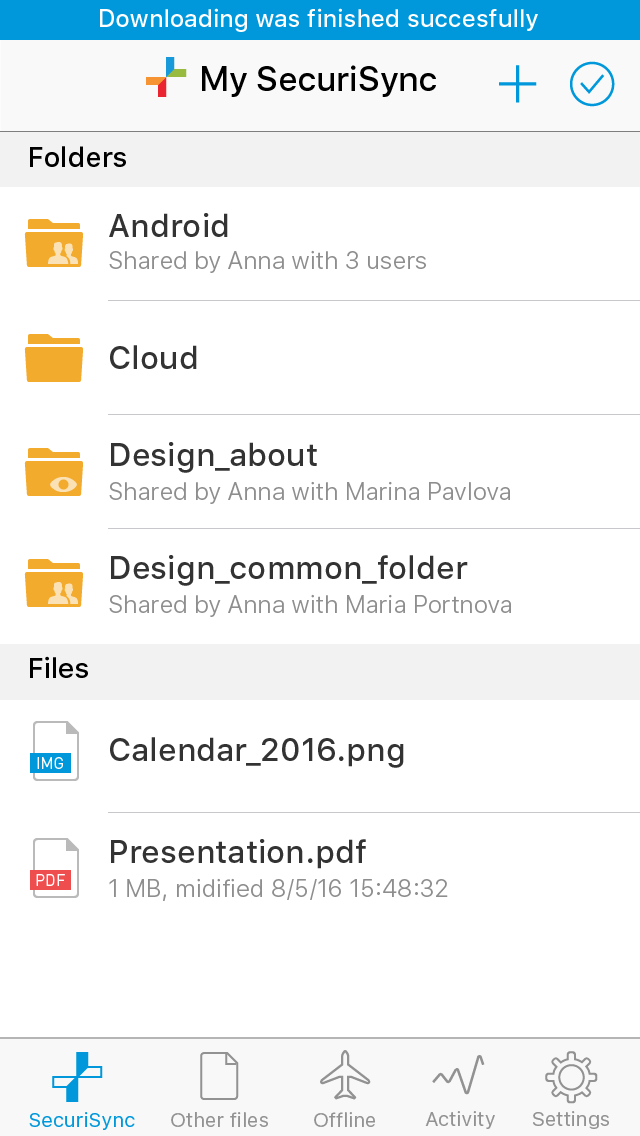Open the Cloud folder
This screenshot has width=640, height=1136.
pyautogui.click(x=320, y=358)
